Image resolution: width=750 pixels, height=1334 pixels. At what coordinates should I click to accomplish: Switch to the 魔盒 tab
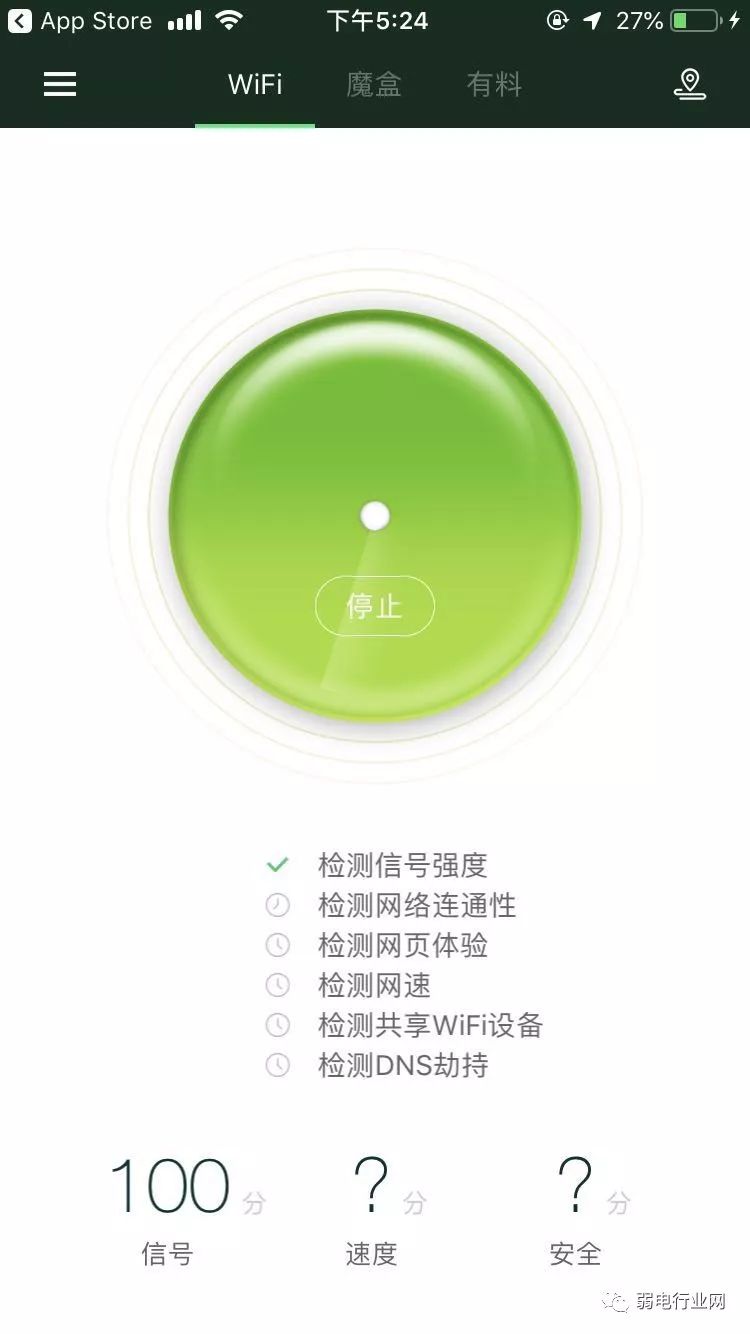(x=375, y=86)
